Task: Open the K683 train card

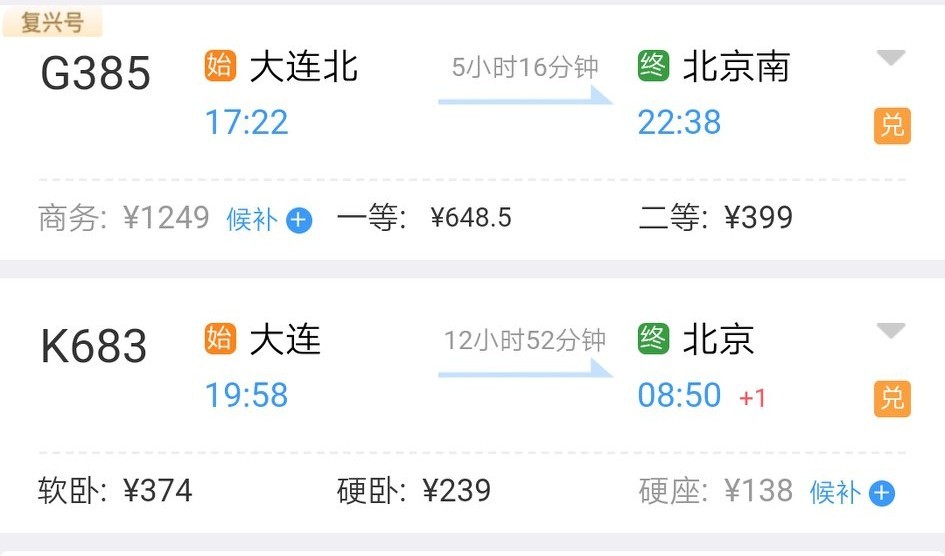Action: (94, 347)
